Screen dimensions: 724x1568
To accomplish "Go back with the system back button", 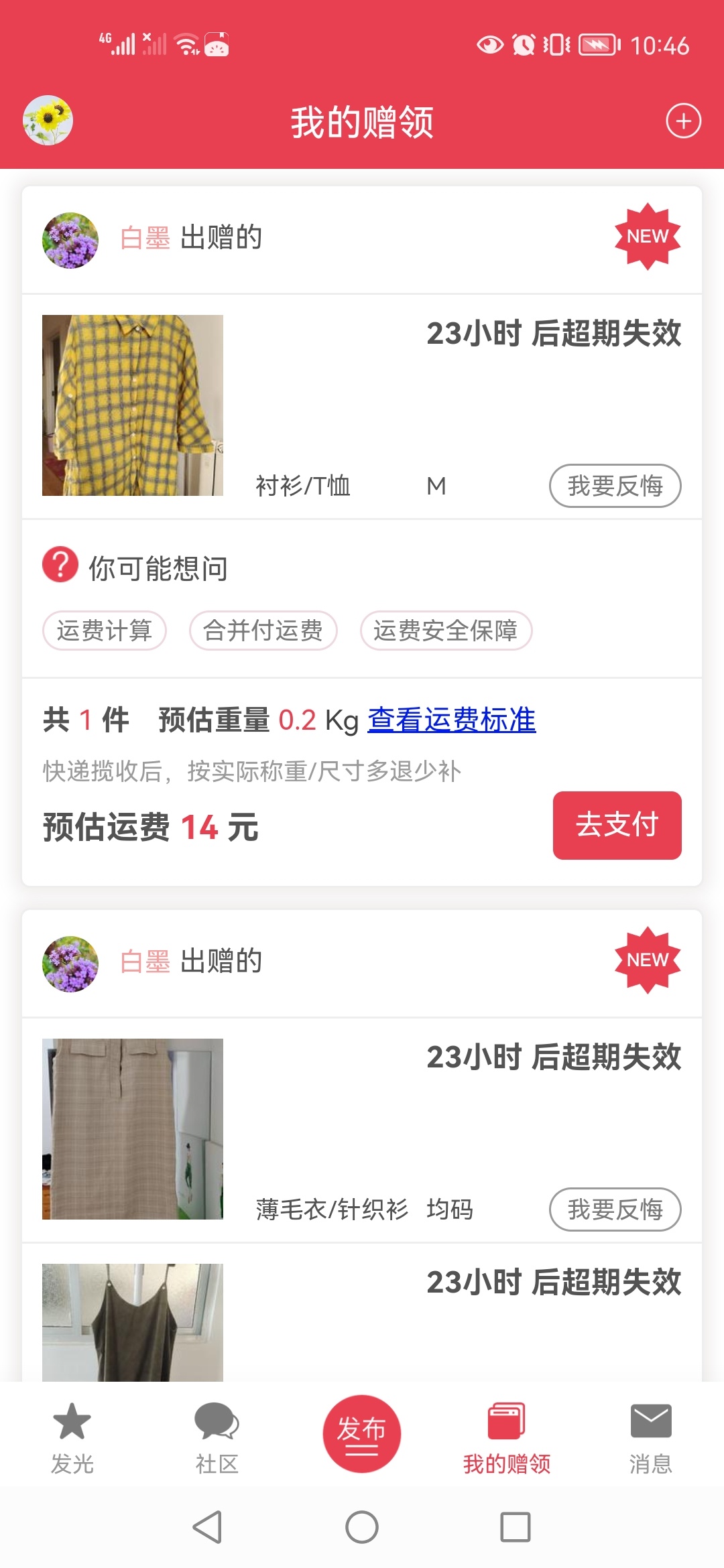I will coord(207,1527).
